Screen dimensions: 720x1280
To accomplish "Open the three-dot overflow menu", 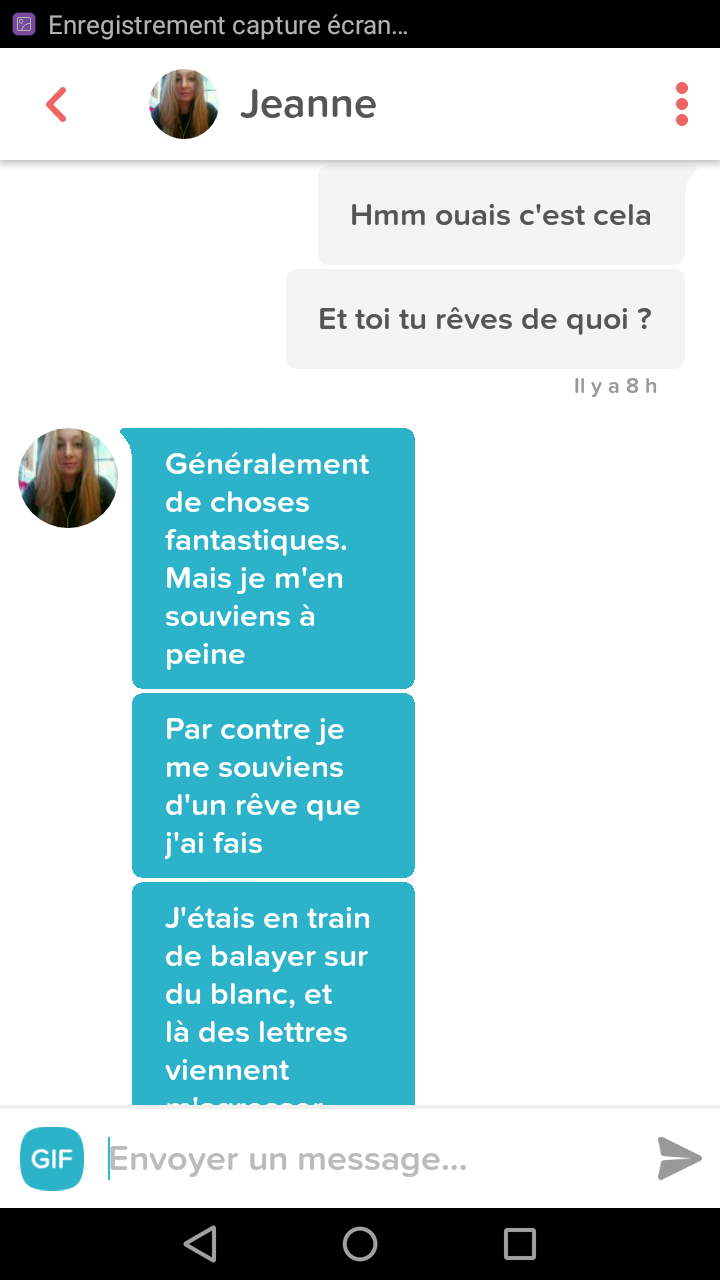I will click(x=682, y=104).
